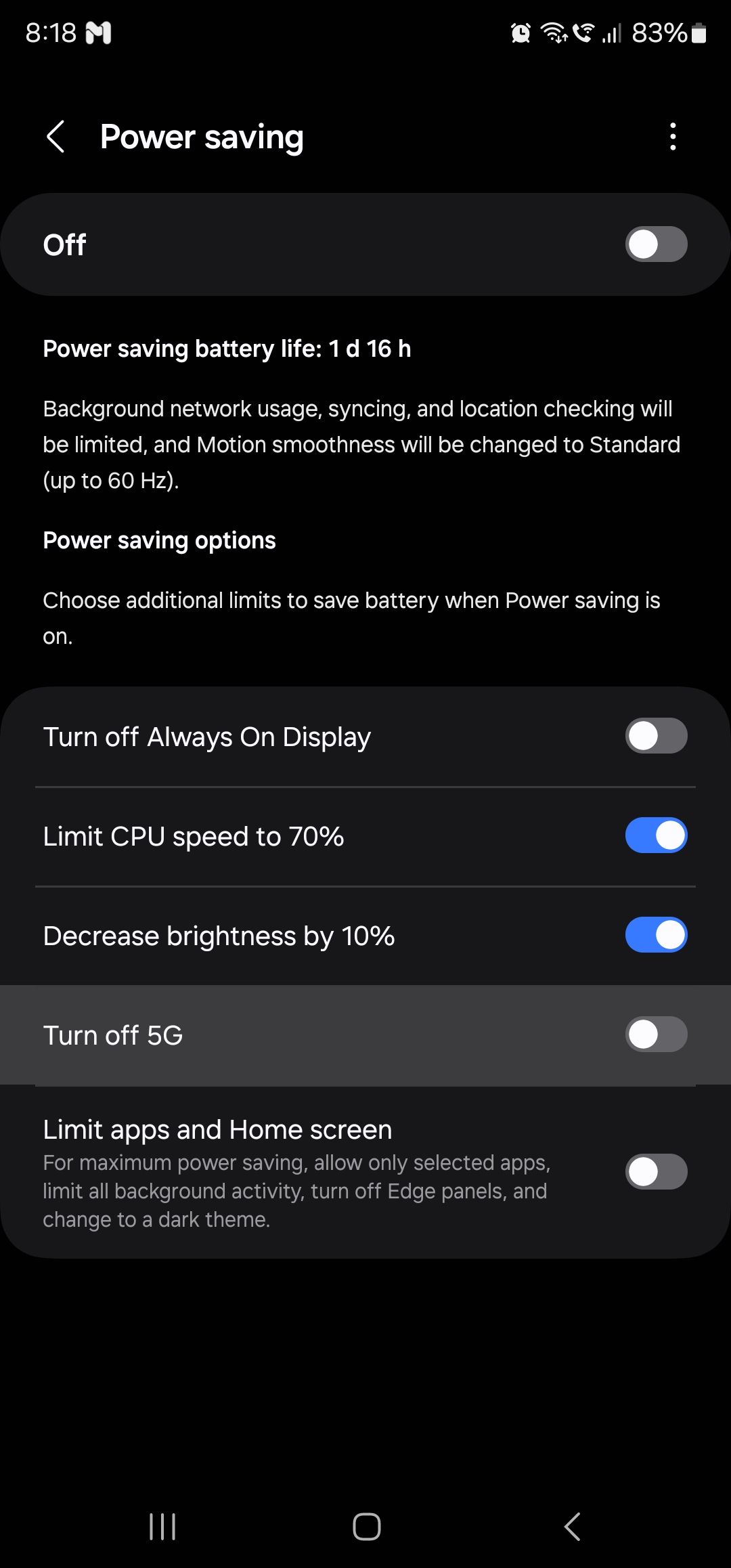
Task: Tap the Home button in navigation bar
Action: (365, 1527)
